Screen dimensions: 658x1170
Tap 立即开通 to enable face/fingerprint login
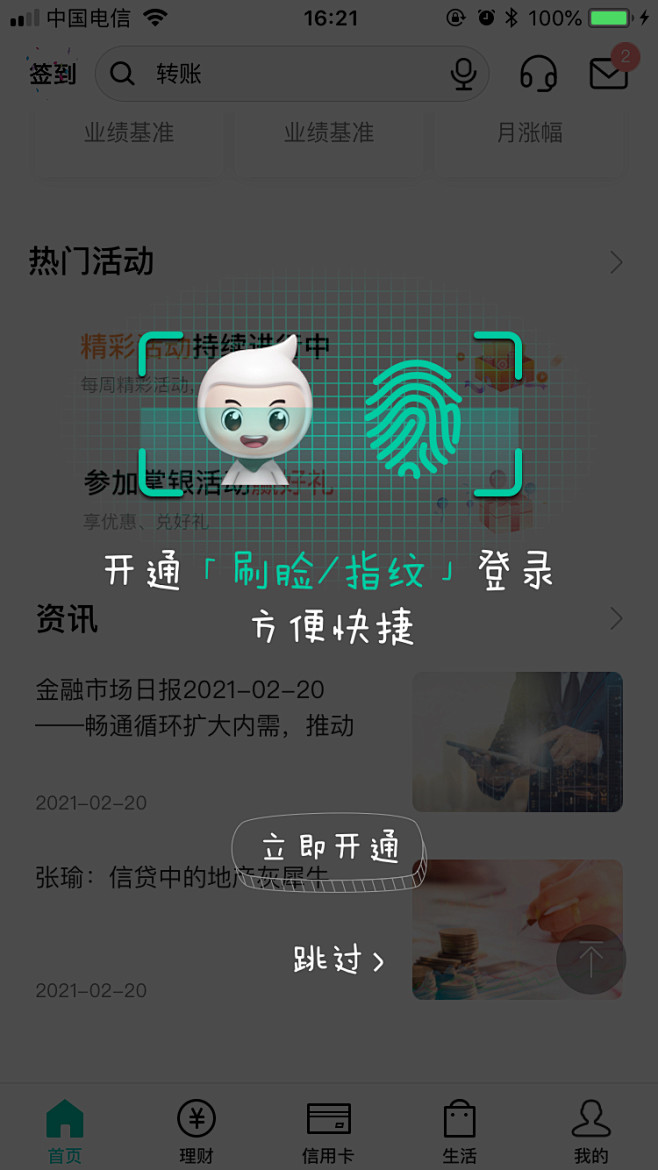tap(329, 849)
